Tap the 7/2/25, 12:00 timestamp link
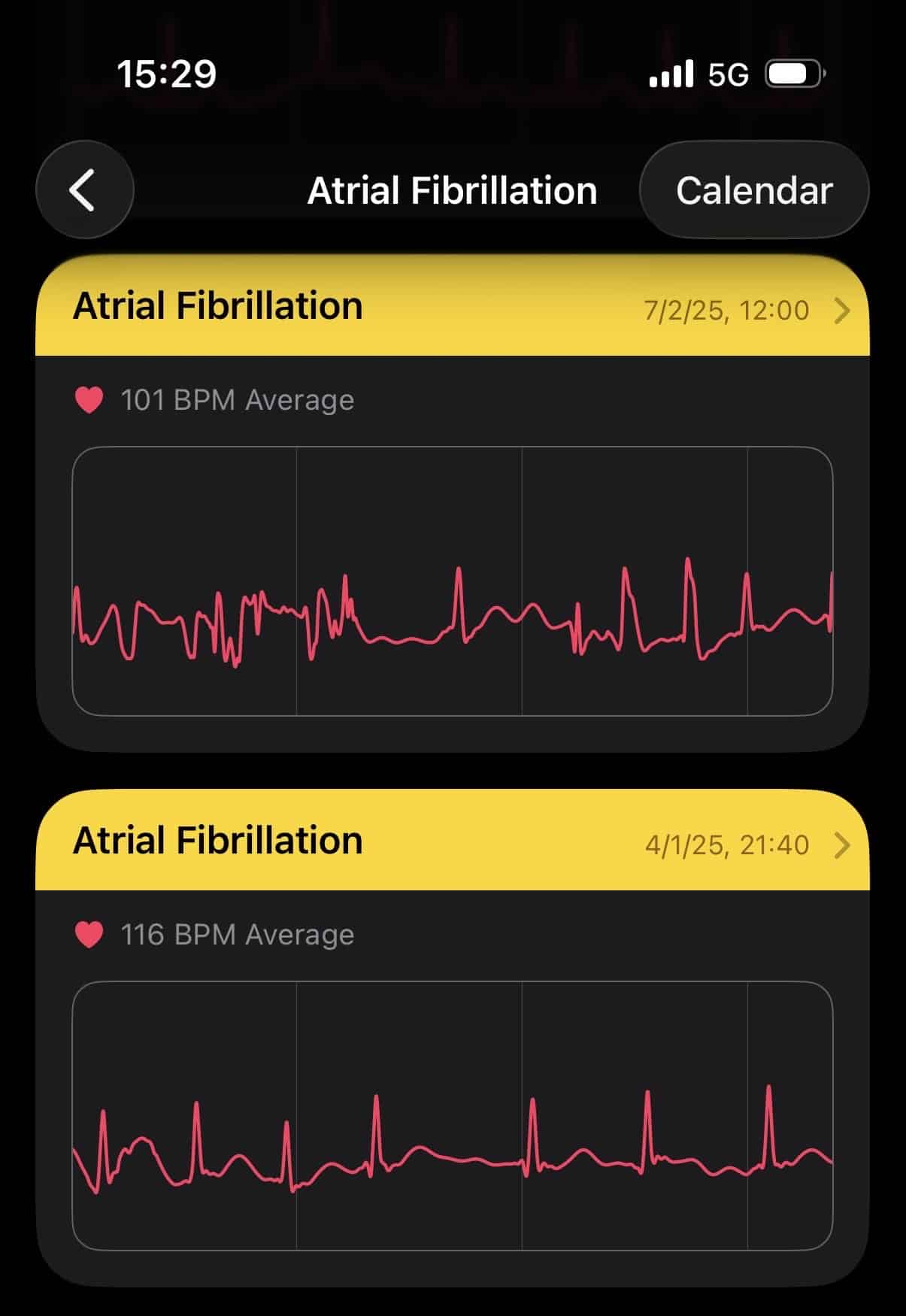 pos(726,309)
